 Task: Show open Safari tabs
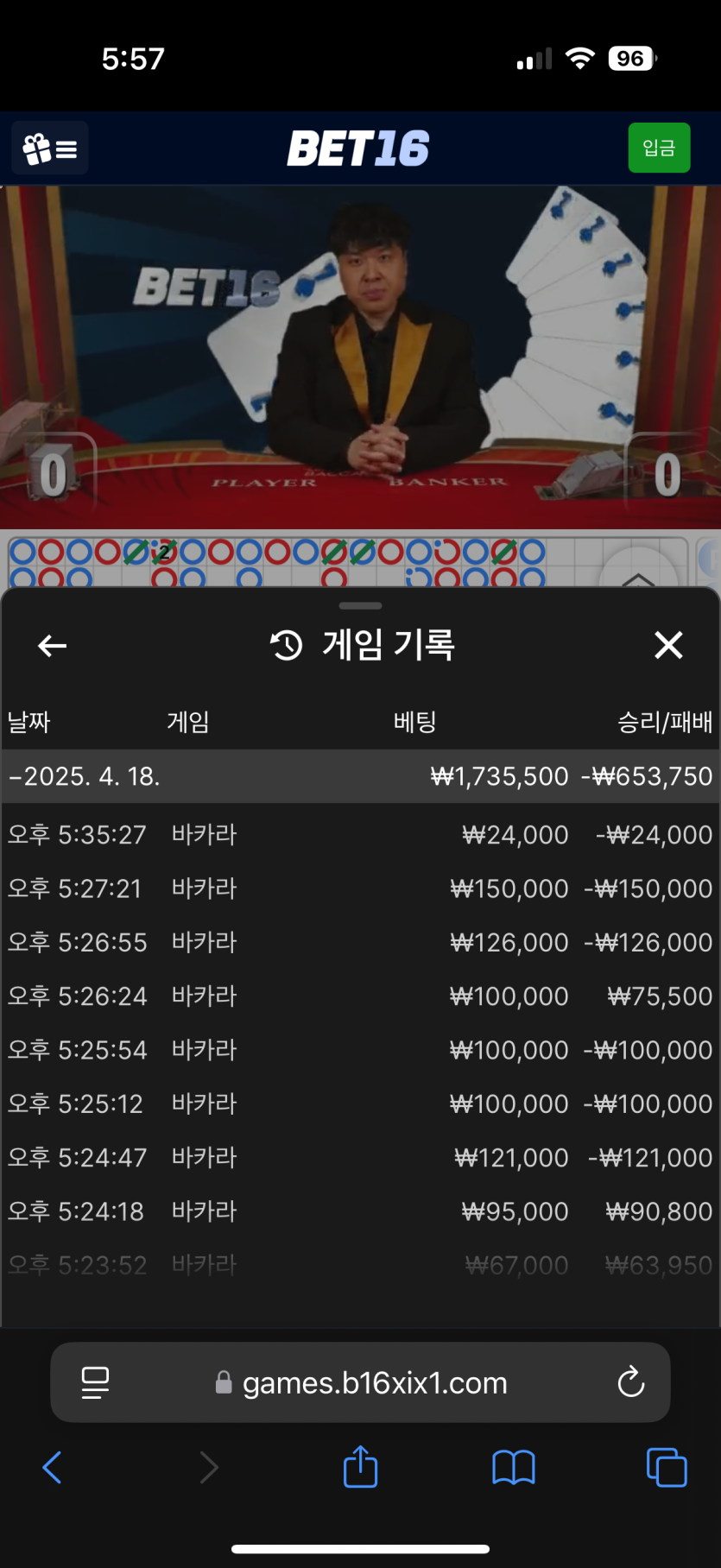pyautogui.click(x=667, y=1467)
